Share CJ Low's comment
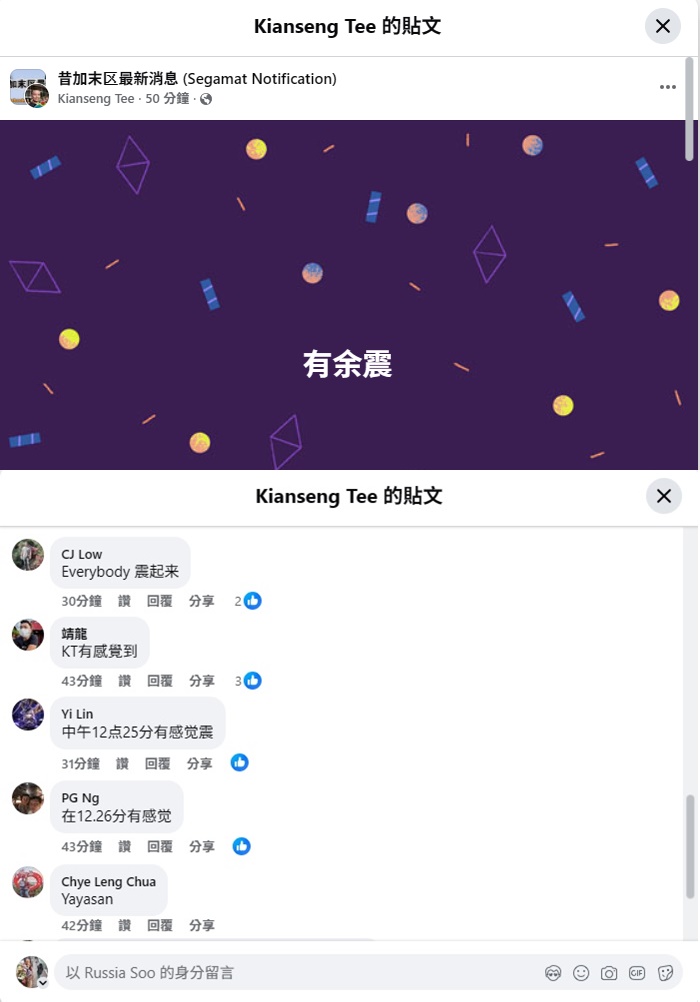 [x=202, y=601]
